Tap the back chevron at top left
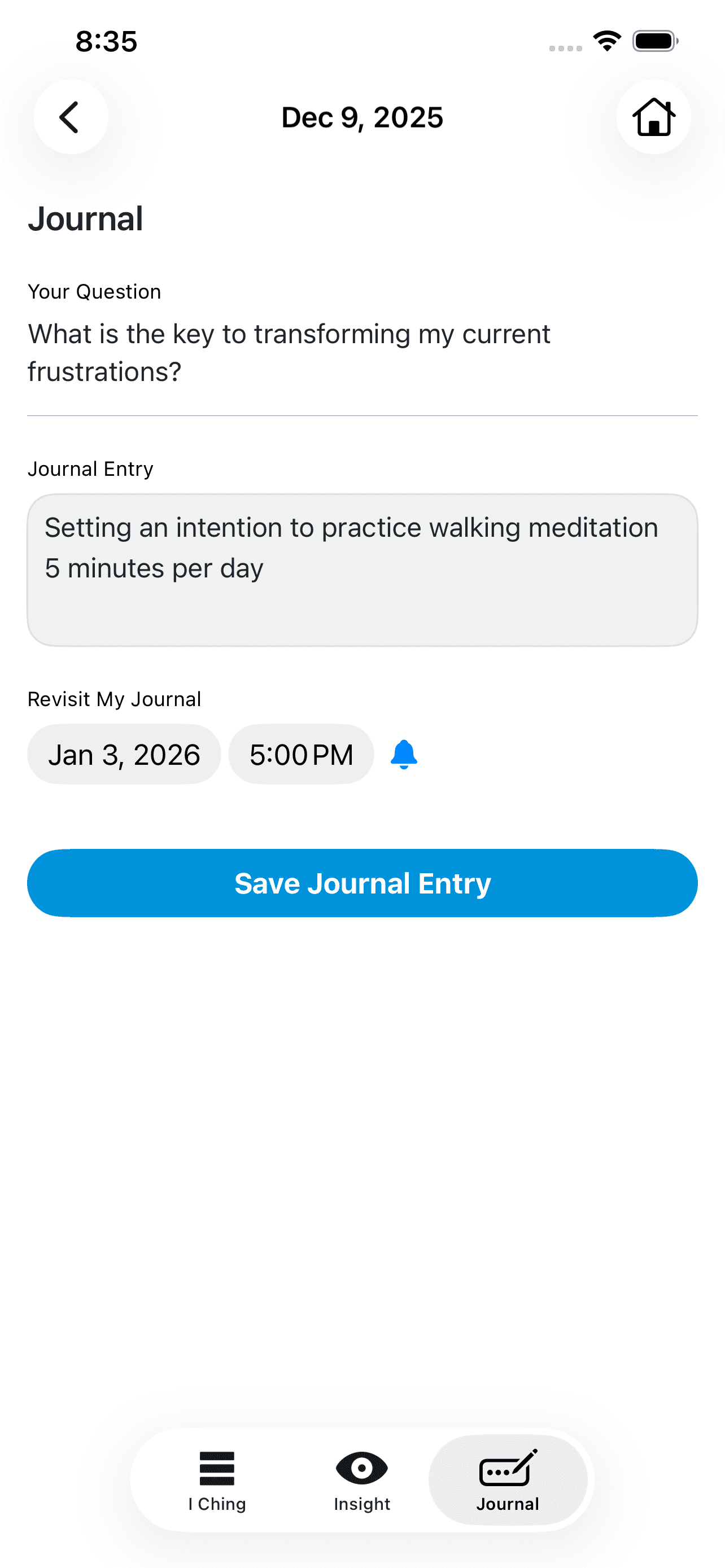The width and height of the screenshot is (725, 1568). 71,117
